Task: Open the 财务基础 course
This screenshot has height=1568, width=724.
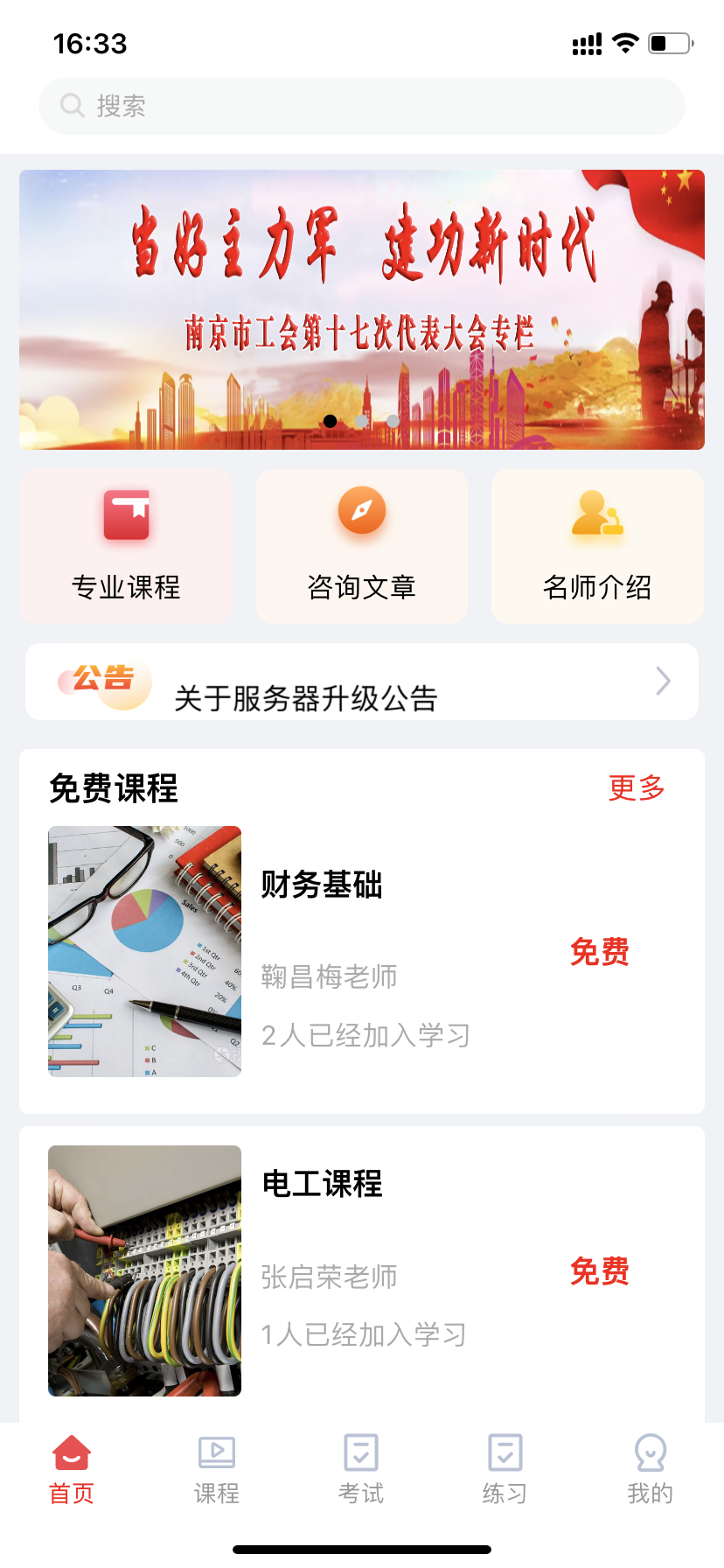Action: click(362, 951)
